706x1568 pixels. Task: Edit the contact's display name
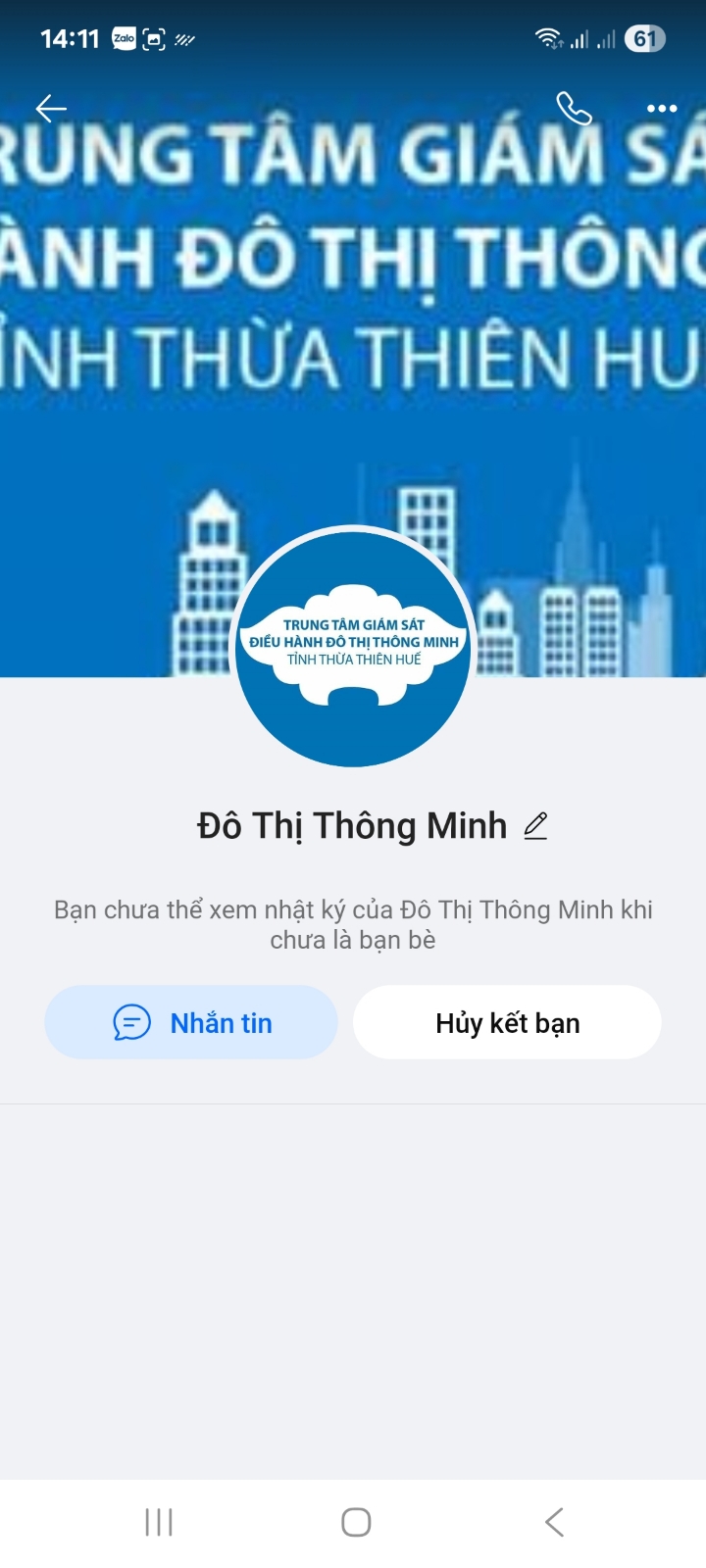535,826
